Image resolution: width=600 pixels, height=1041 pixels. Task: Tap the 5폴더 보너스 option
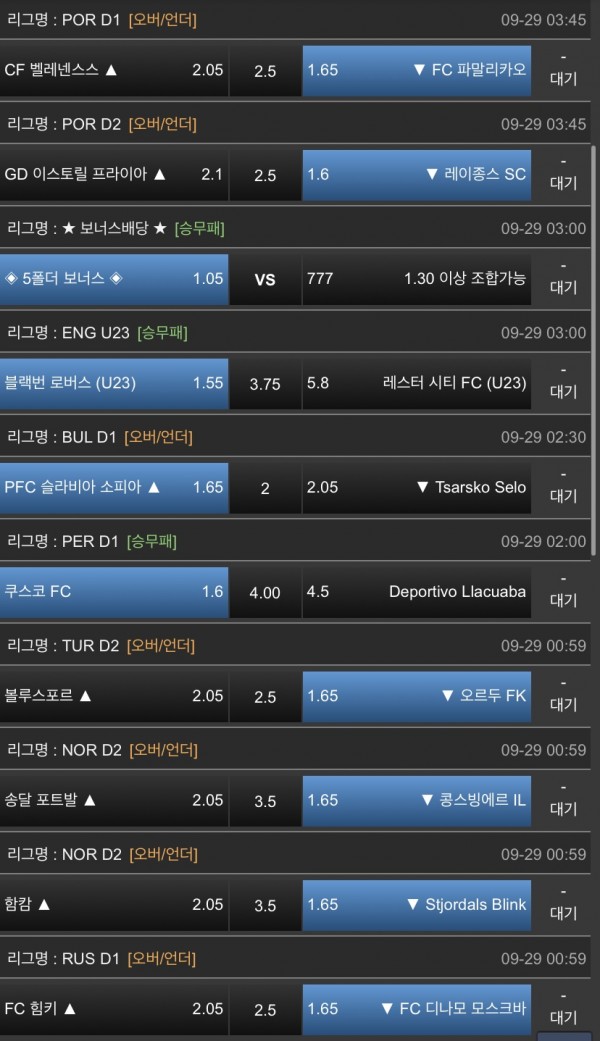pyautogui.click(x=114, y=279)
